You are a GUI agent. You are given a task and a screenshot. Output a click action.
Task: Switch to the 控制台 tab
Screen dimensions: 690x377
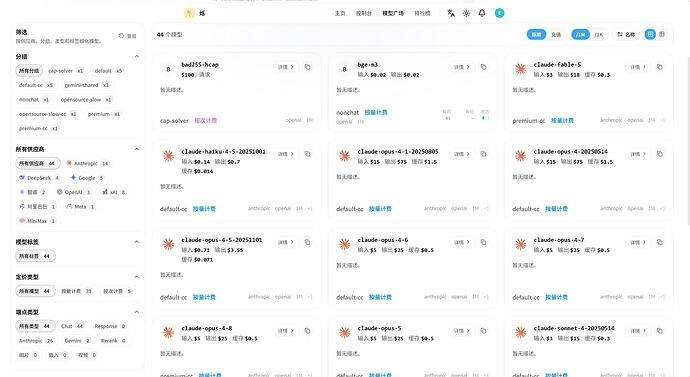coord(363,13)
